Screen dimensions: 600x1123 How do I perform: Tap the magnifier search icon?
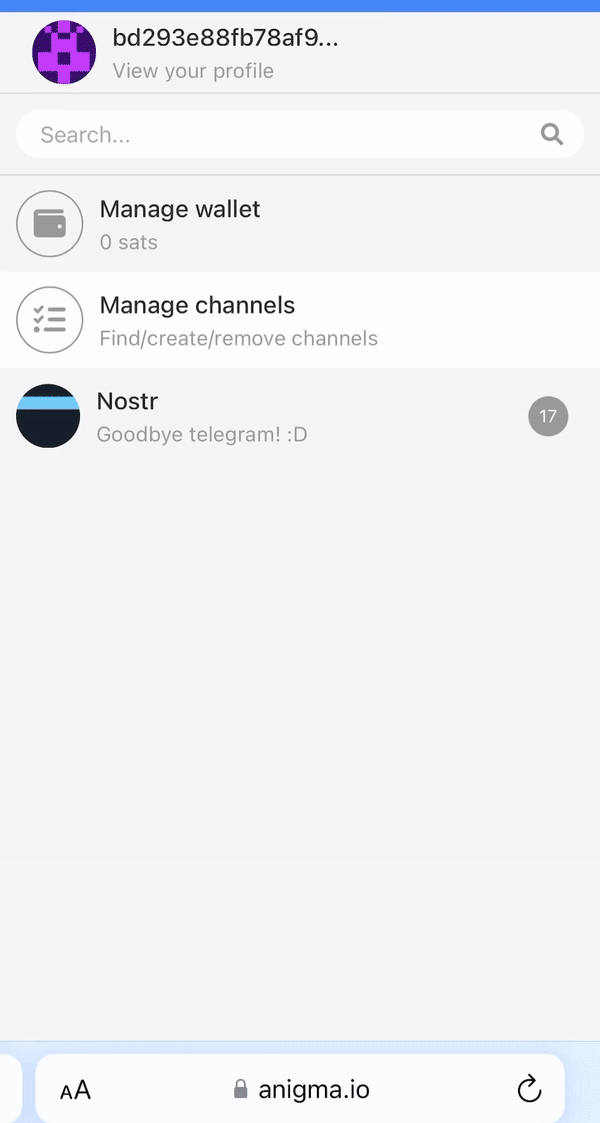click(x=551, y=134)
